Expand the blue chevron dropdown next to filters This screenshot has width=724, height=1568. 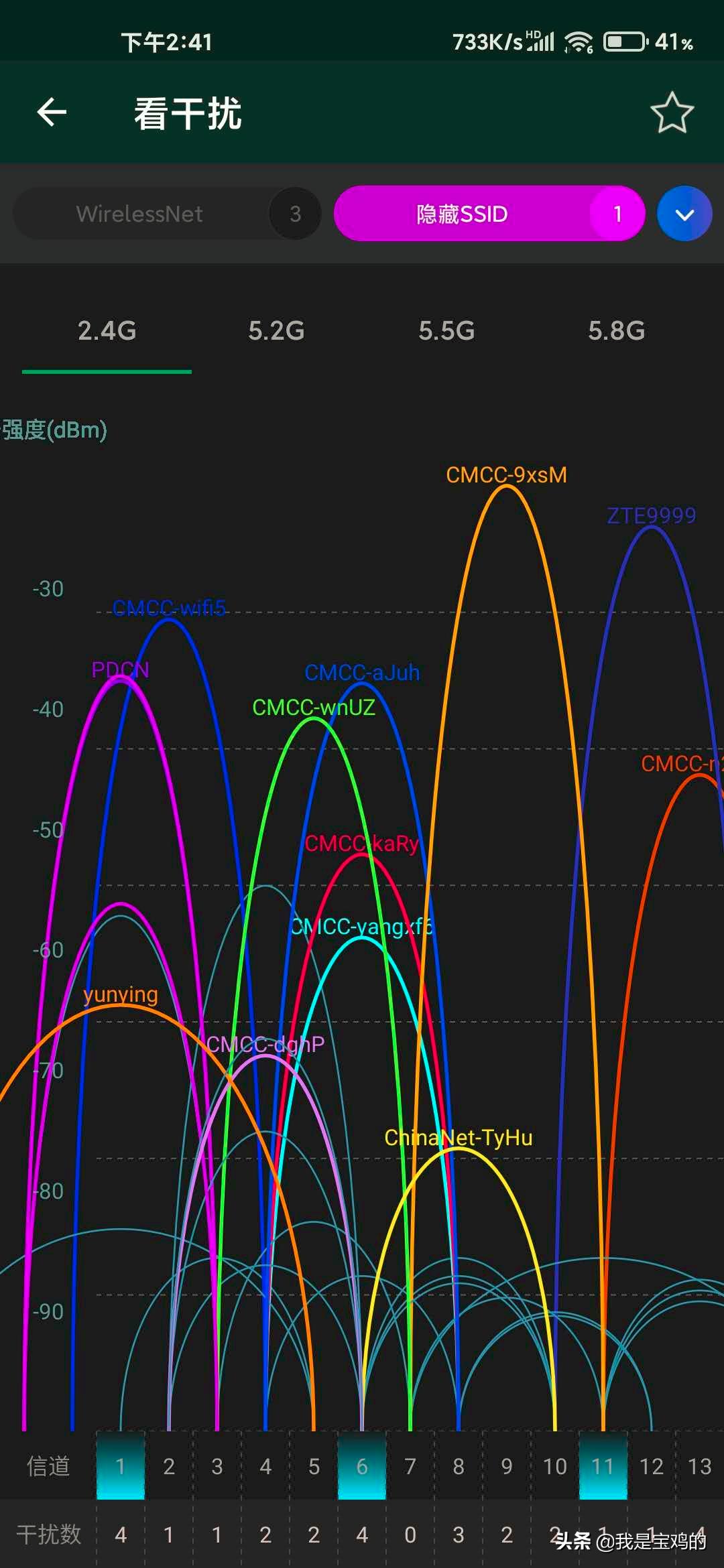(x=683, y=214)
